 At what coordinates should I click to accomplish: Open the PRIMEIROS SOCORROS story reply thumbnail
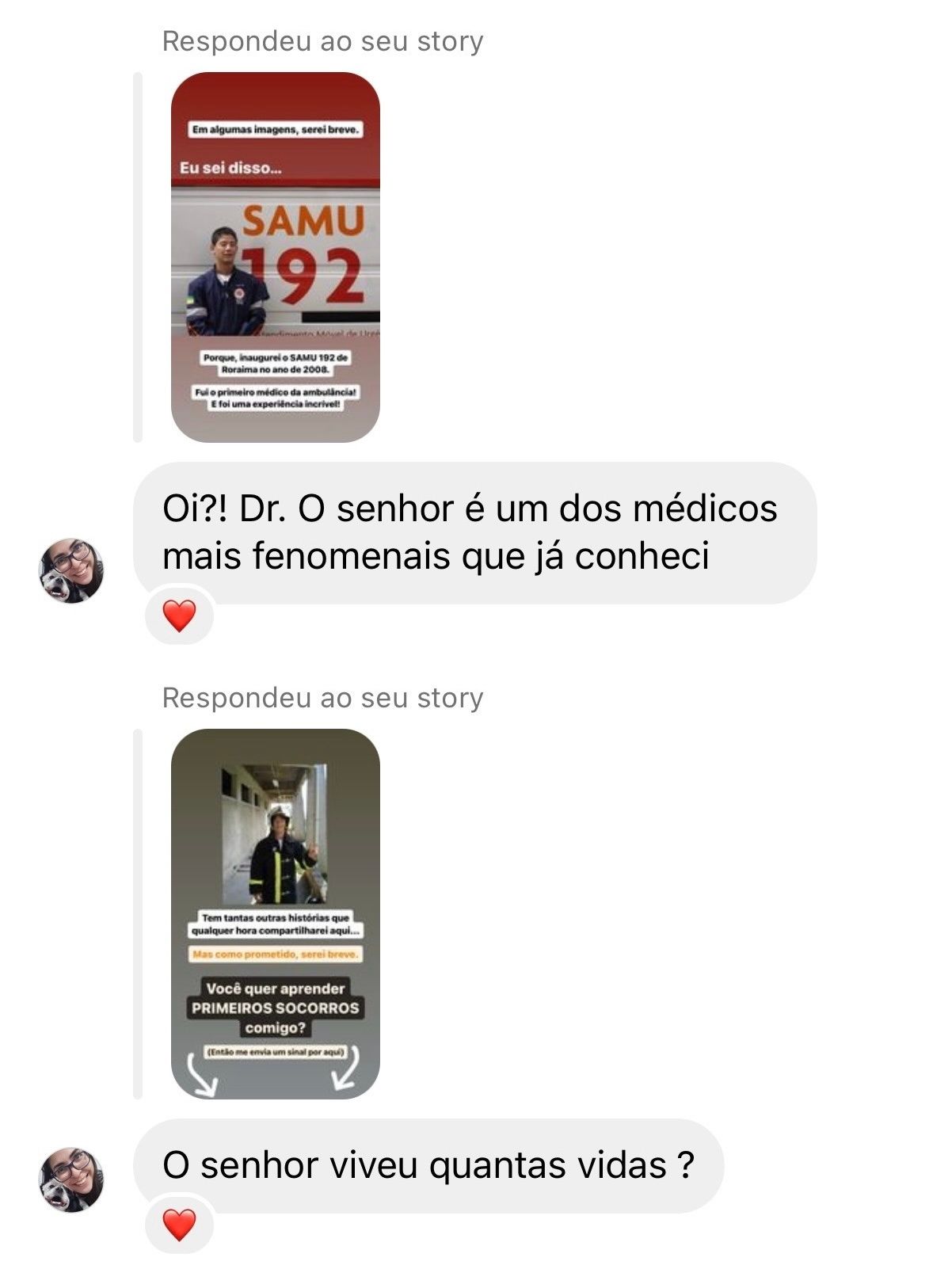point(275,913)
